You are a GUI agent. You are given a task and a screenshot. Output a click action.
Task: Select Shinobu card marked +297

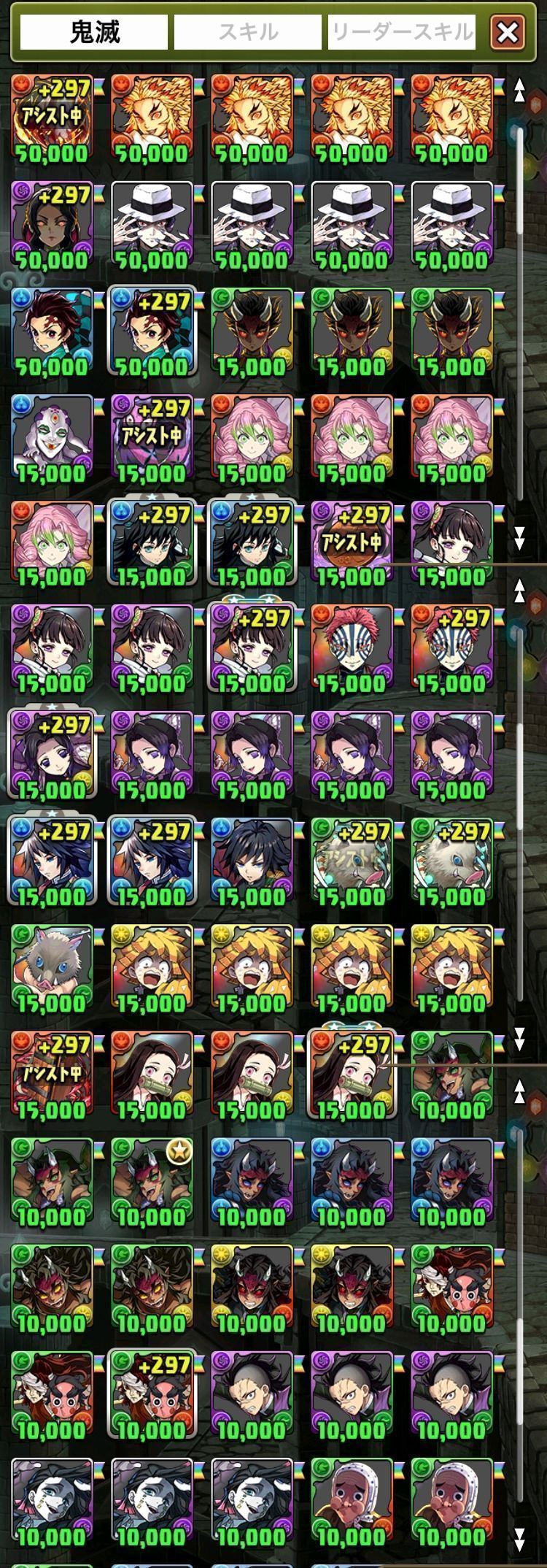(52, 755)
